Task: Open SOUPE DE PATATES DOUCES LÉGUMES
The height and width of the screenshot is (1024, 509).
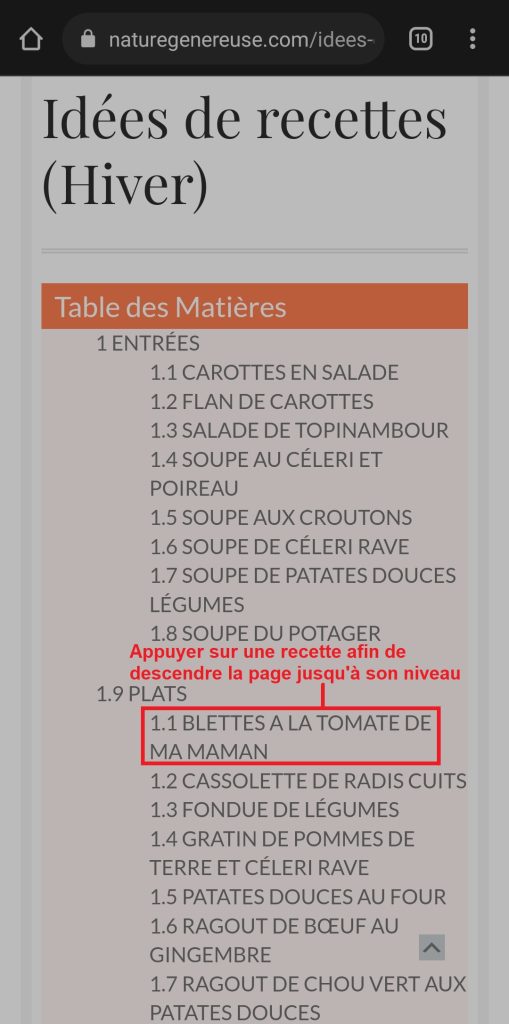Action: point(303,590)
